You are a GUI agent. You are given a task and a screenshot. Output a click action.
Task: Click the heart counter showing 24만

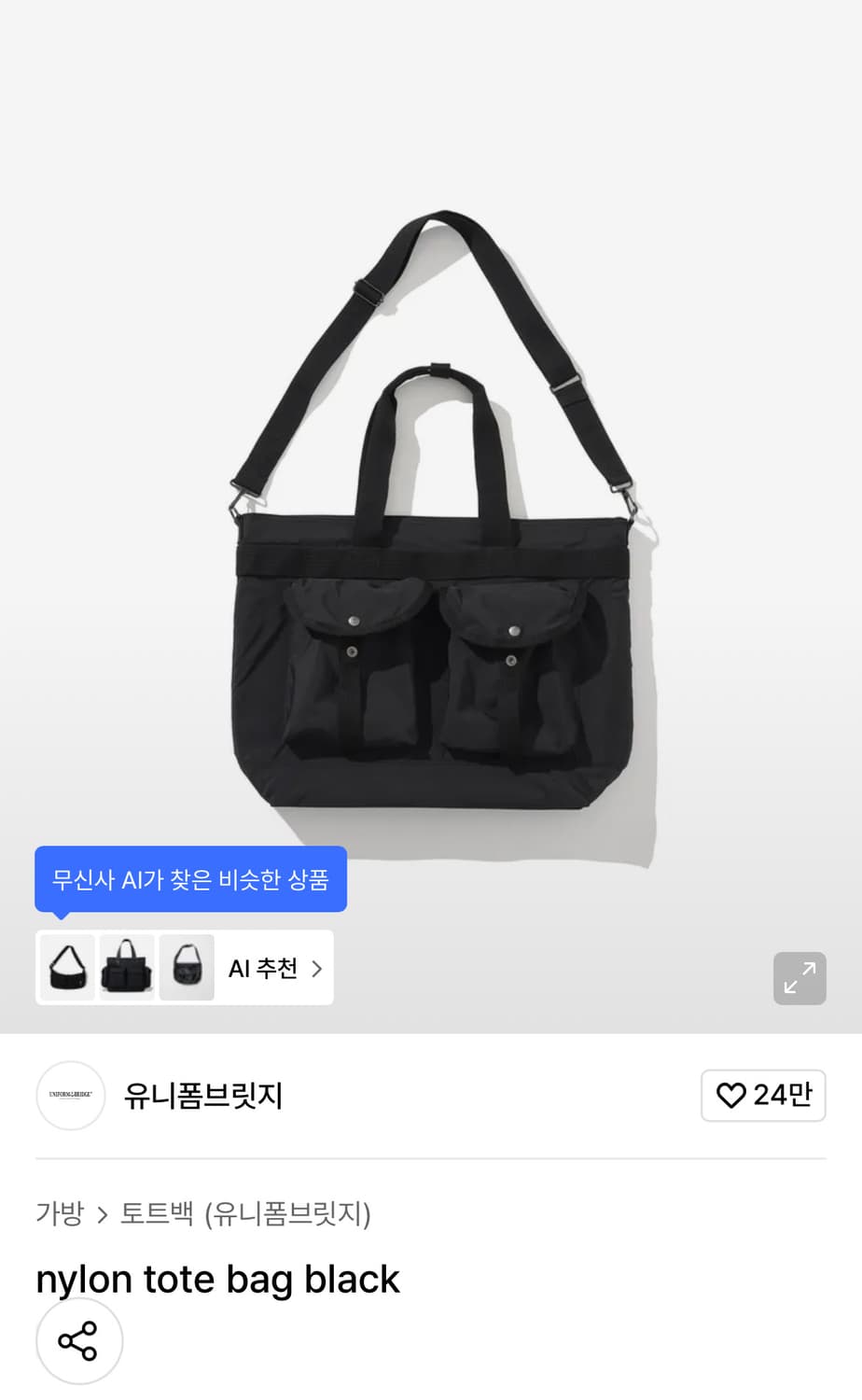pos(763,1096)
